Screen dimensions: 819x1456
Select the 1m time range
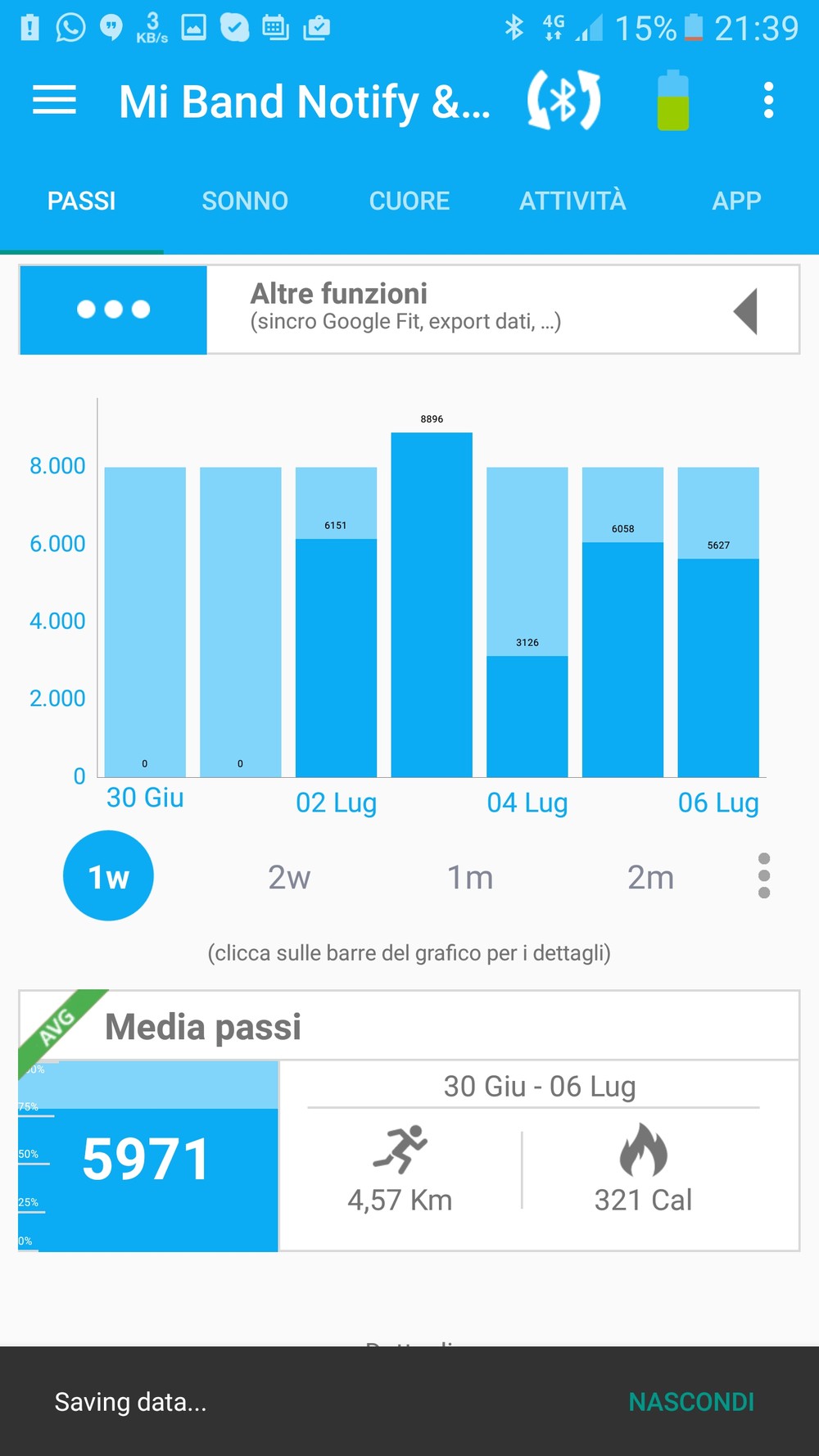470,877
